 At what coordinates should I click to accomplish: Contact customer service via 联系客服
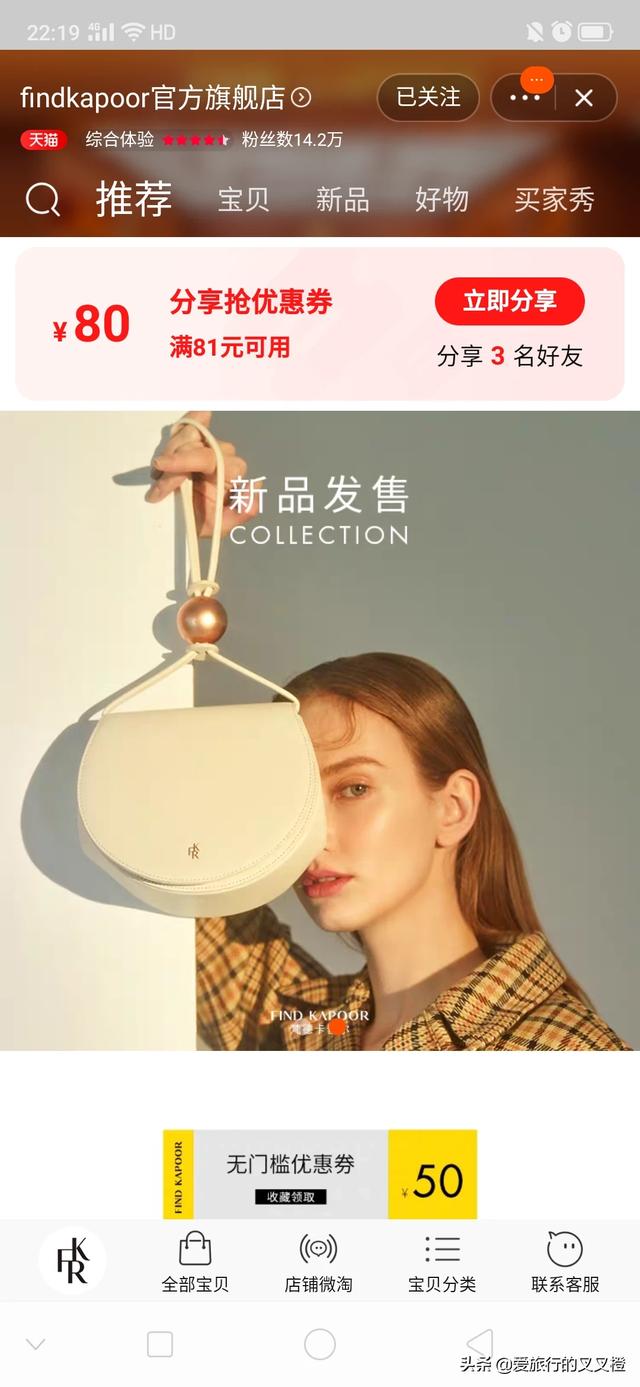coord(565,1262)
